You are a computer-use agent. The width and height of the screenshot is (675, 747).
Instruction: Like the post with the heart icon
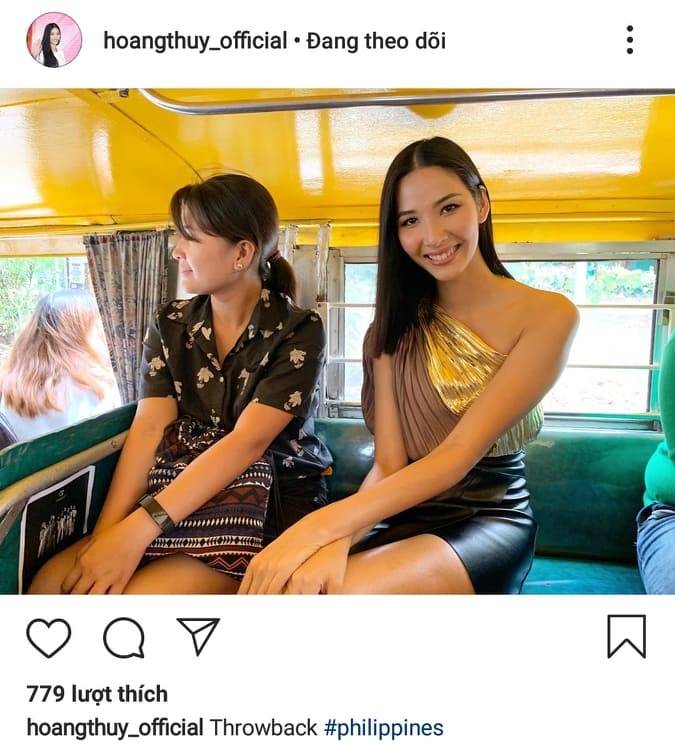point(48,637)
